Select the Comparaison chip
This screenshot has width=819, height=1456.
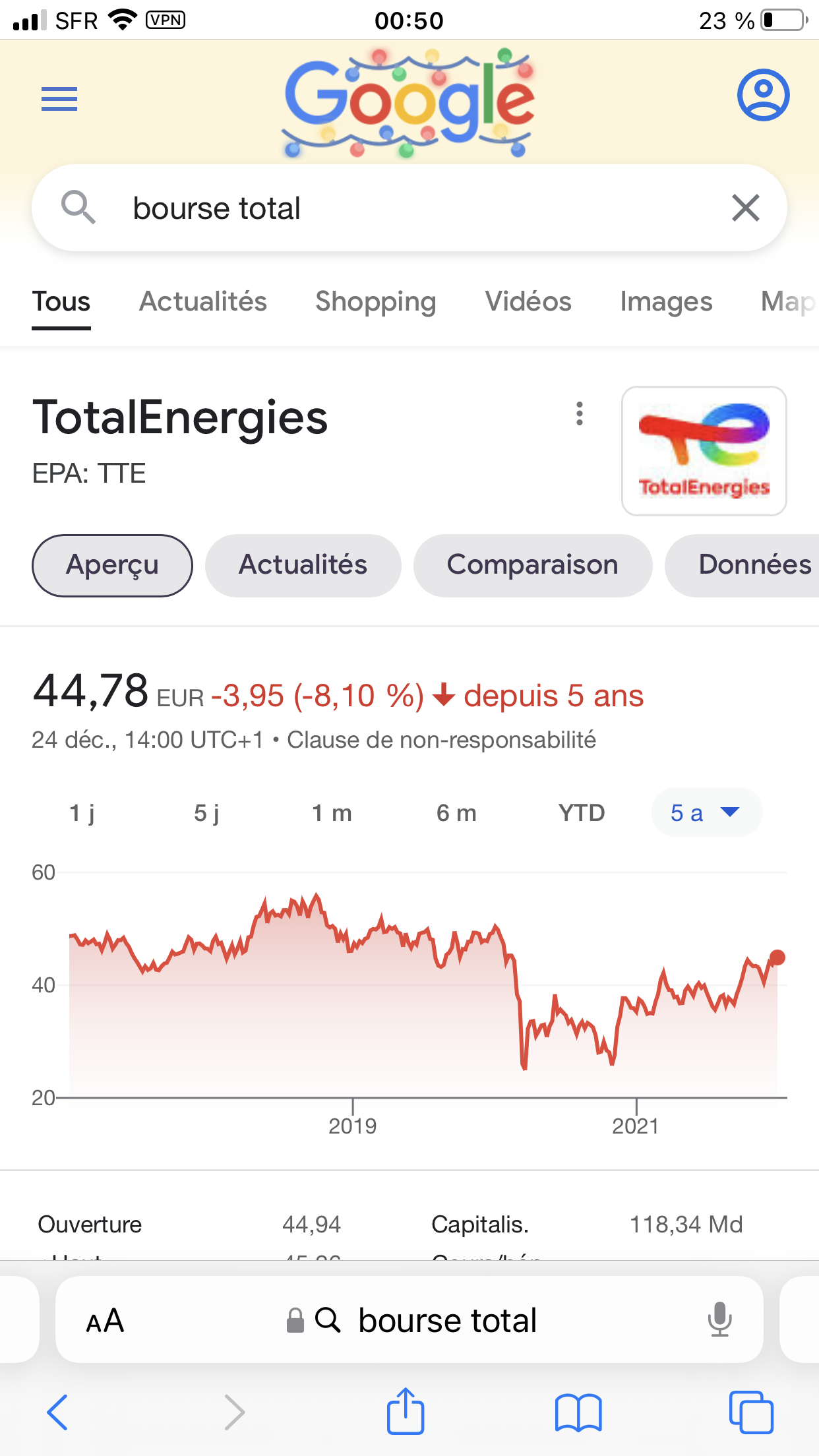point(532,565)
